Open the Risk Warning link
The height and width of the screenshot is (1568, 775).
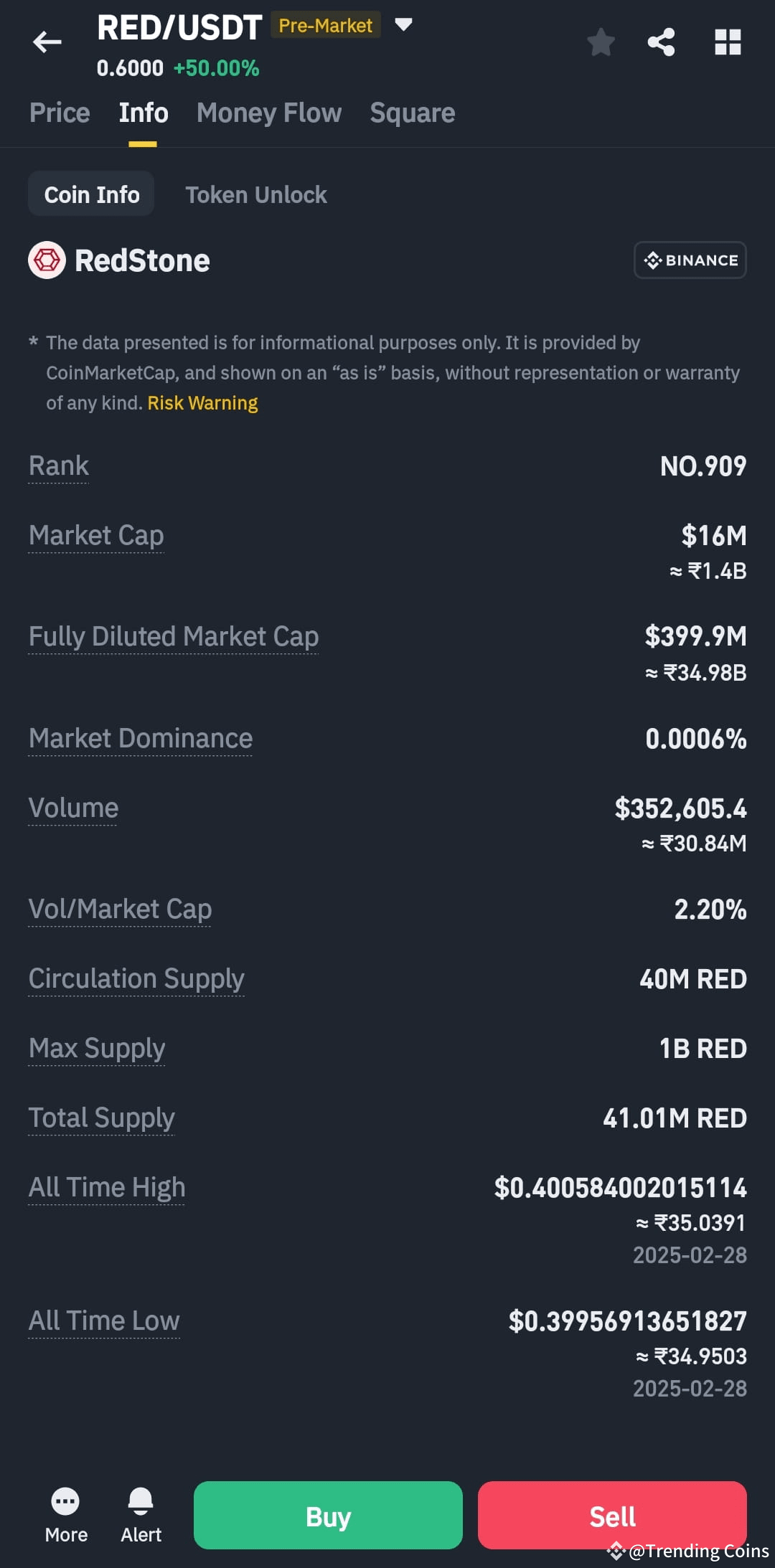(x=202, y=402)
